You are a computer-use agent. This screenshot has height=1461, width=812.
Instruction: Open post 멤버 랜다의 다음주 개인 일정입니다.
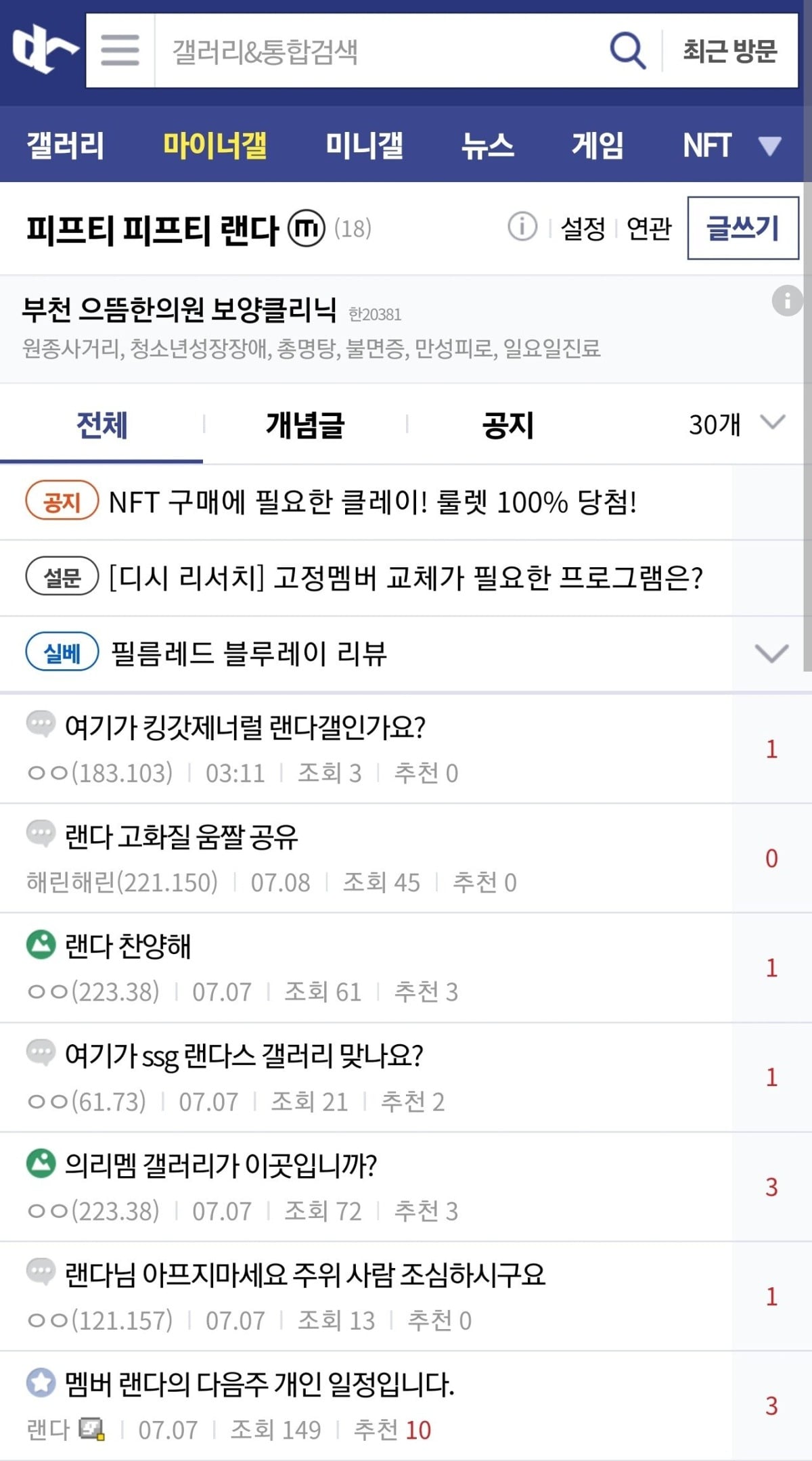coord(259,1385)
